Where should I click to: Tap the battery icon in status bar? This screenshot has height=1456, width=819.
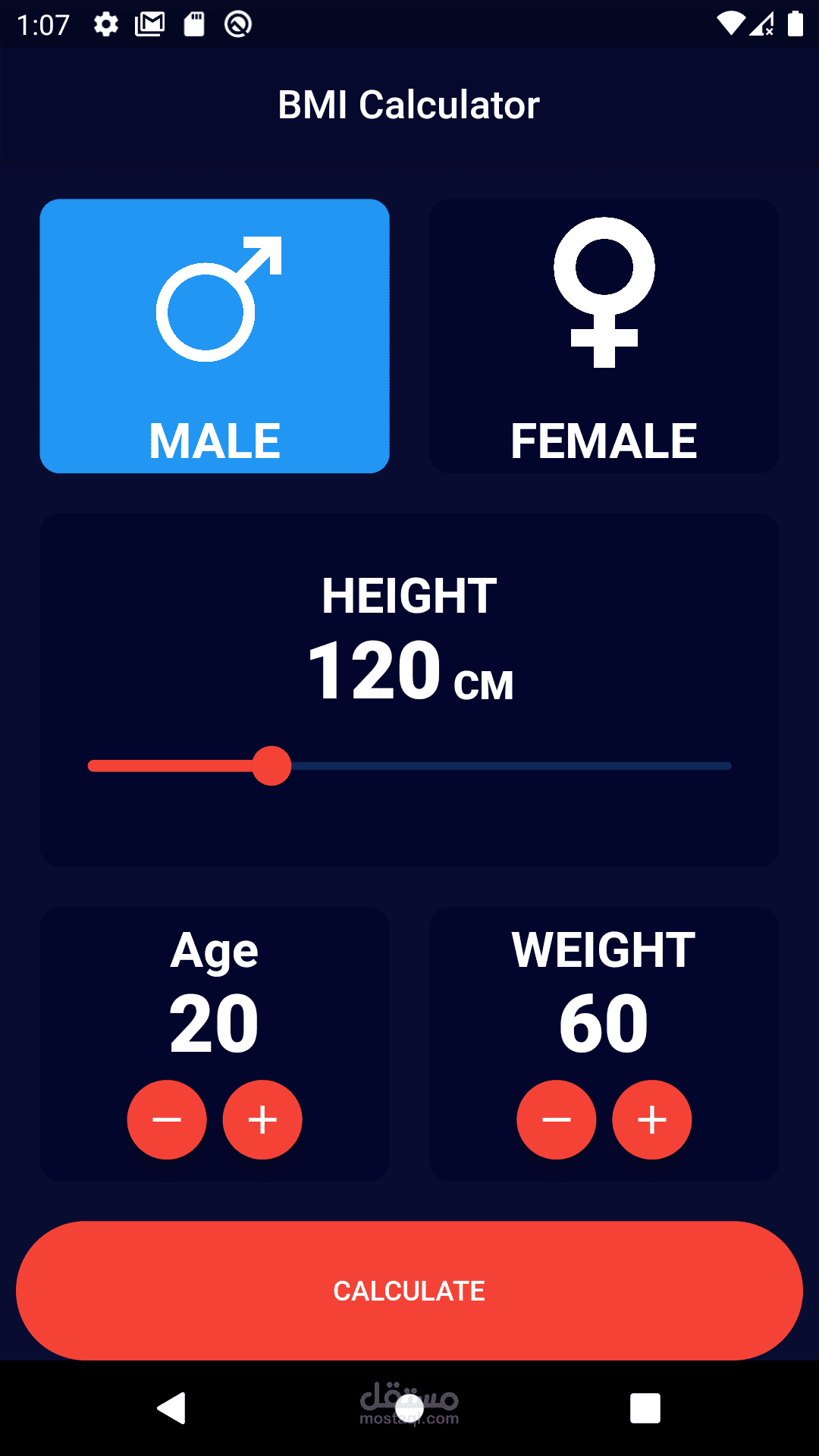coord(794,23)
